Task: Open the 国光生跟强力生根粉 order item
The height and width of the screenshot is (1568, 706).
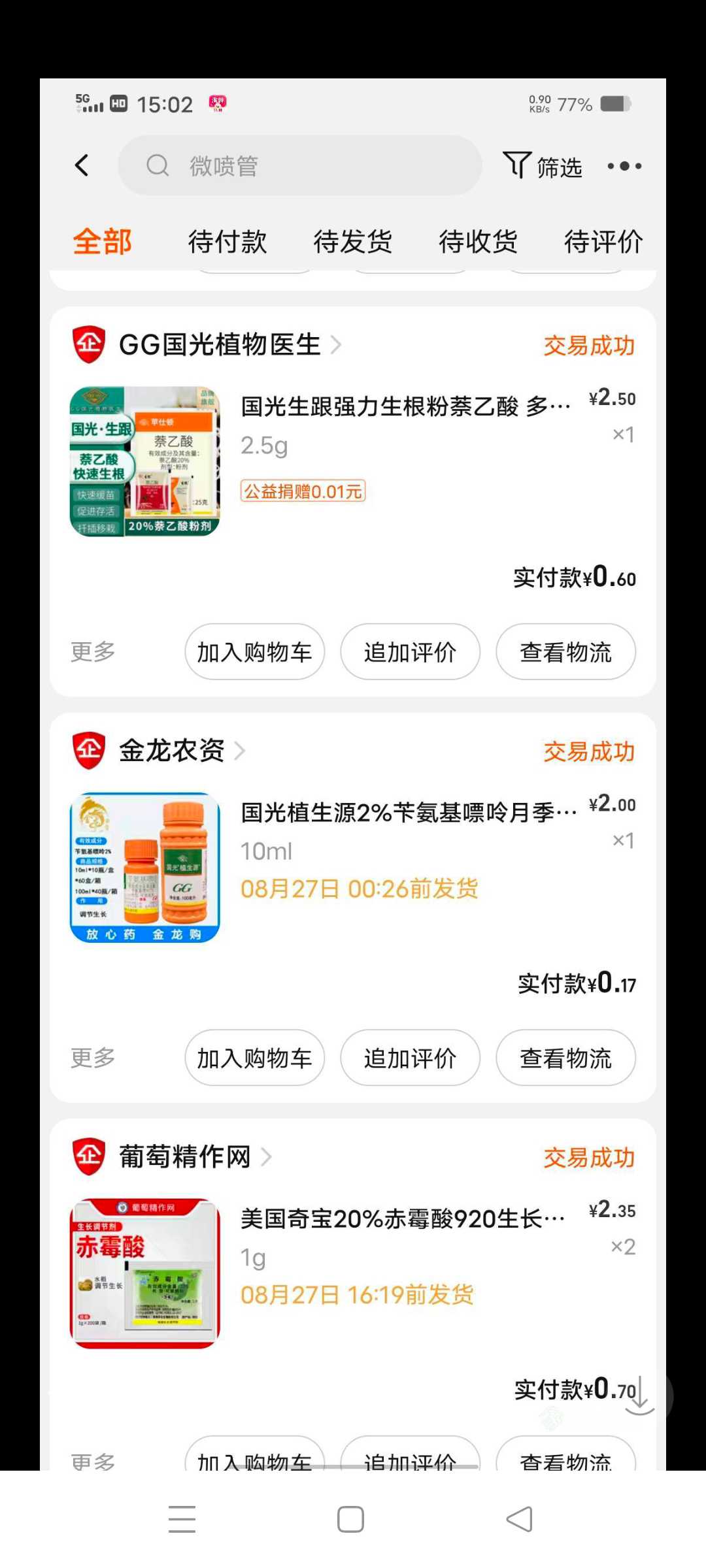Action: [x=353, y=461]
